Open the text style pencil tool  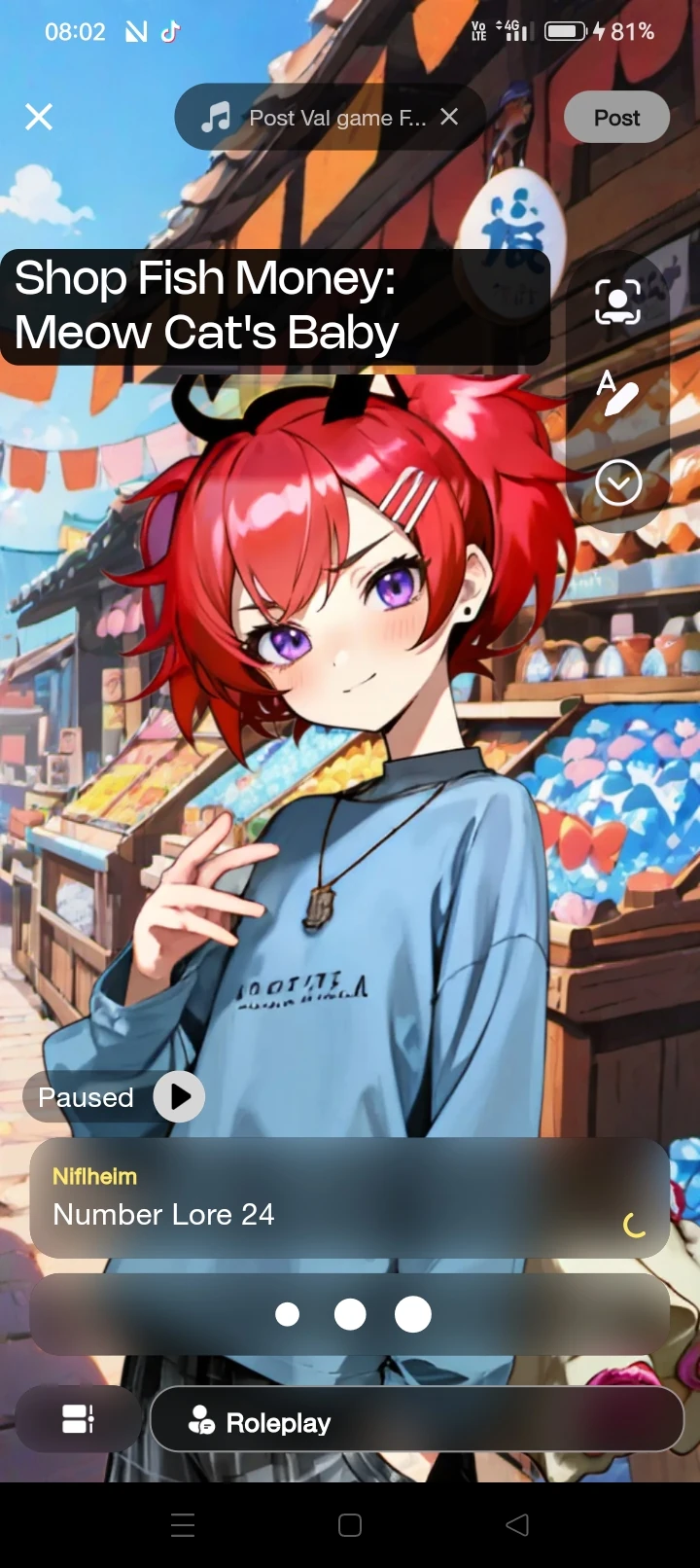click(x=618, y=393)
